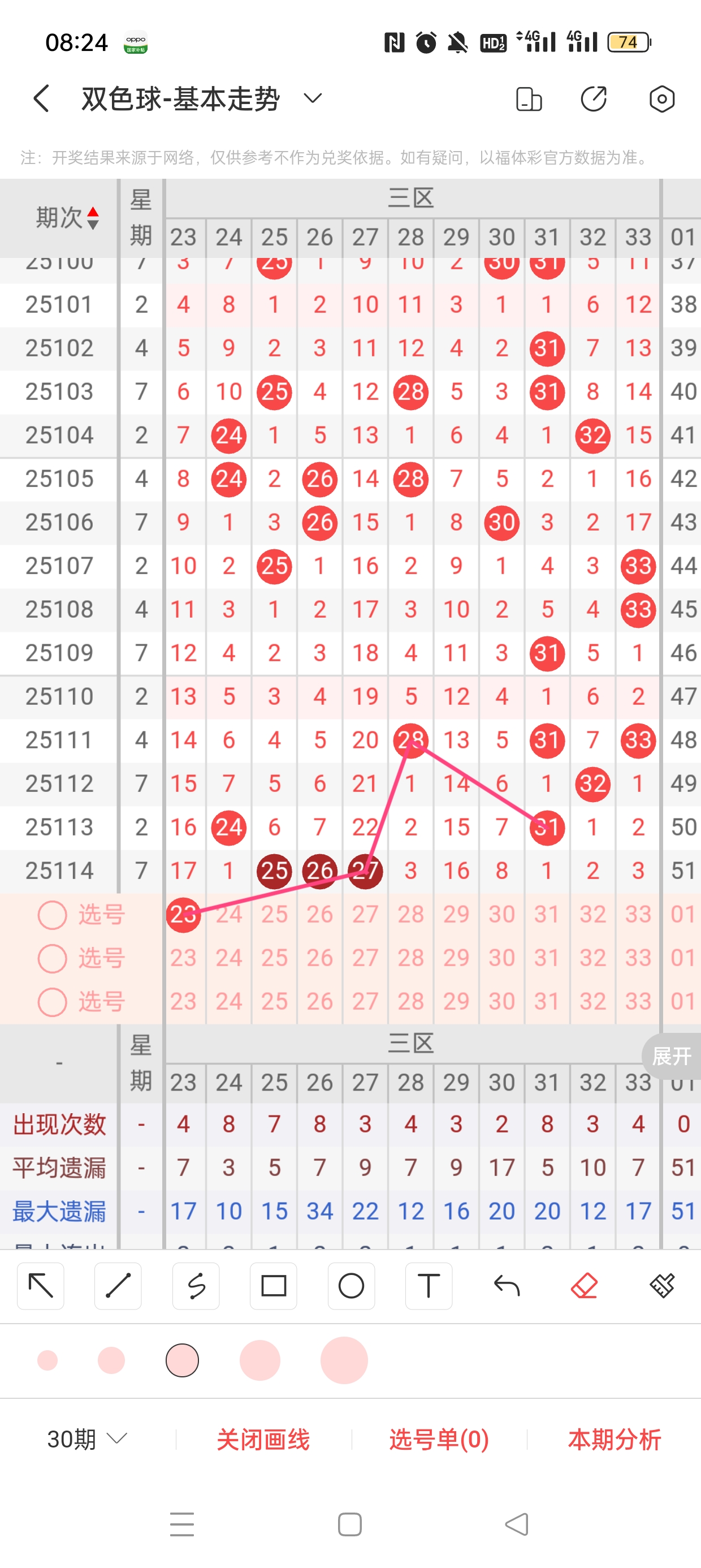This screenshot has height=1568, width=701.
Task: Tap the 展开 expand button
Action: tap(671, 1056)
